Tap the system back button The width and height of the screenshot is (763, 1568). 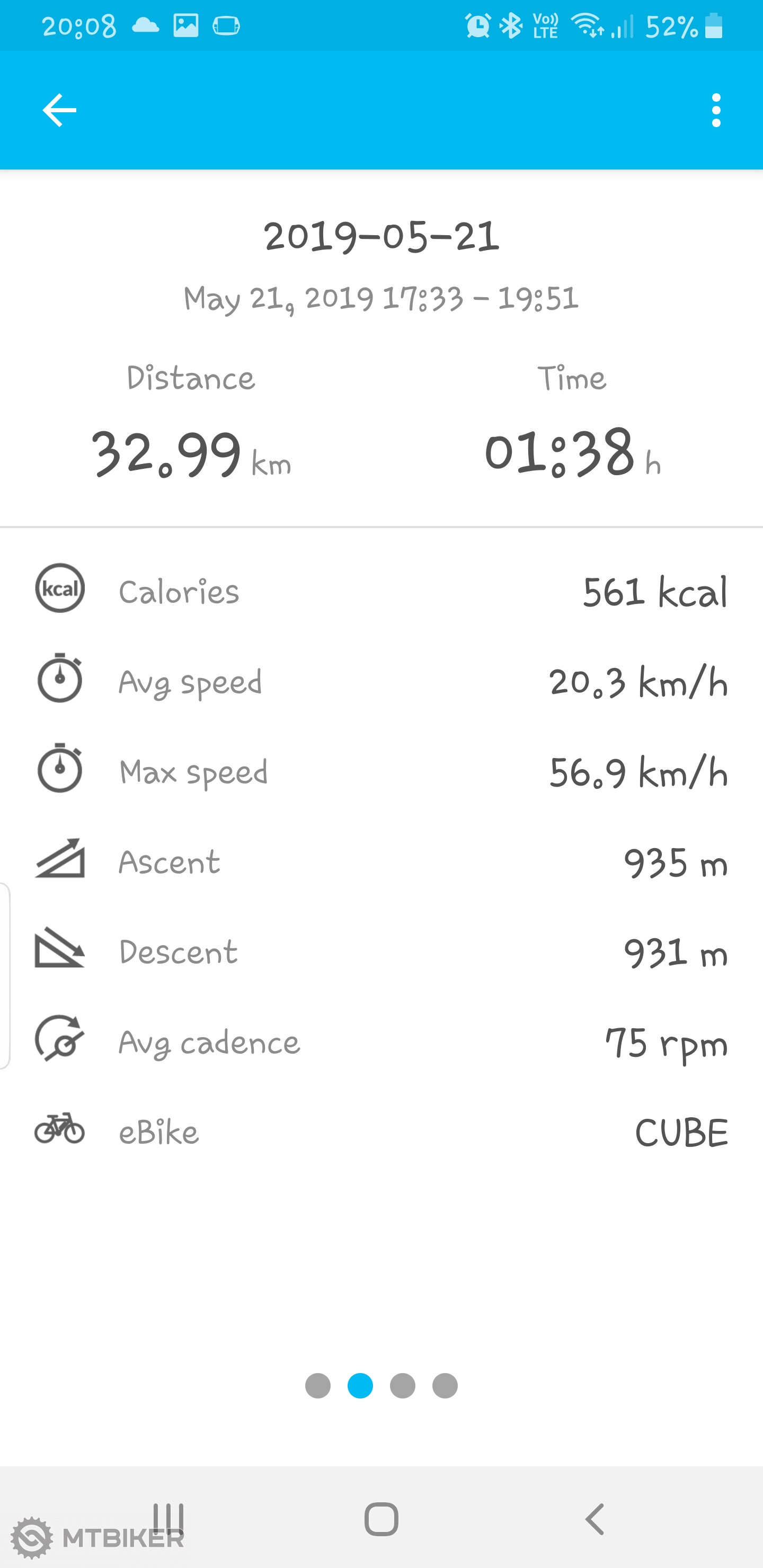(x=595, y=1519)
